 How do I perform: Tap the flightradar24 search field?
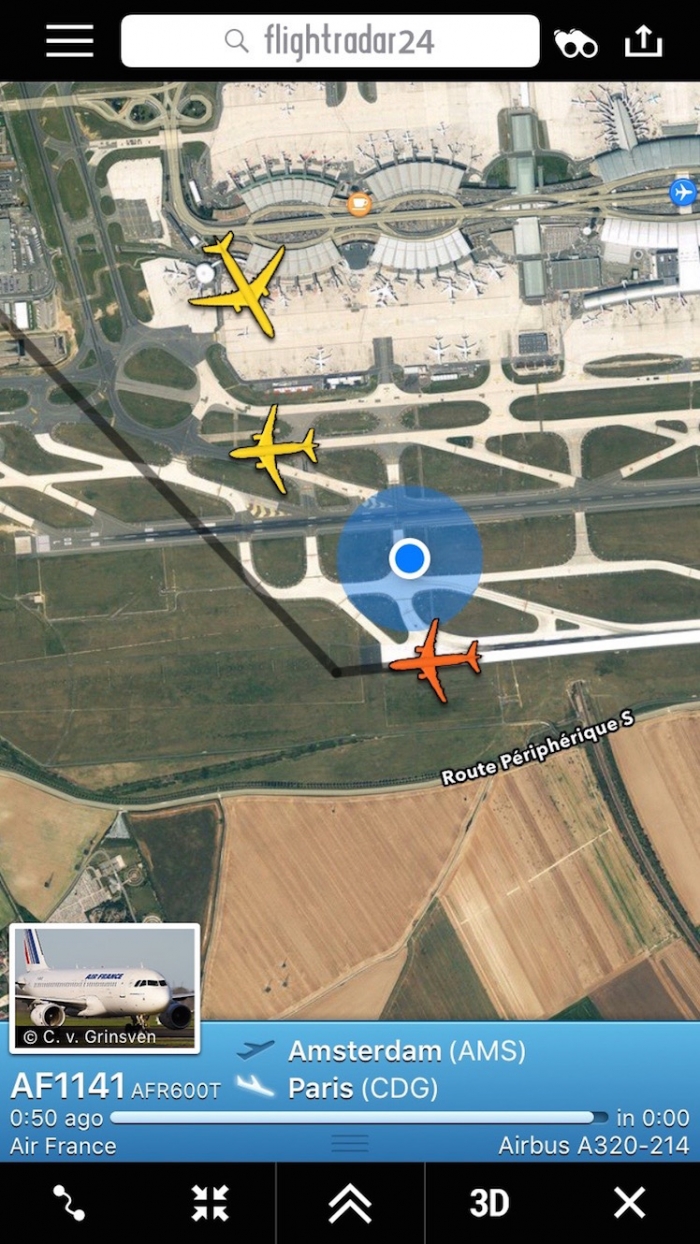[330, 41]
